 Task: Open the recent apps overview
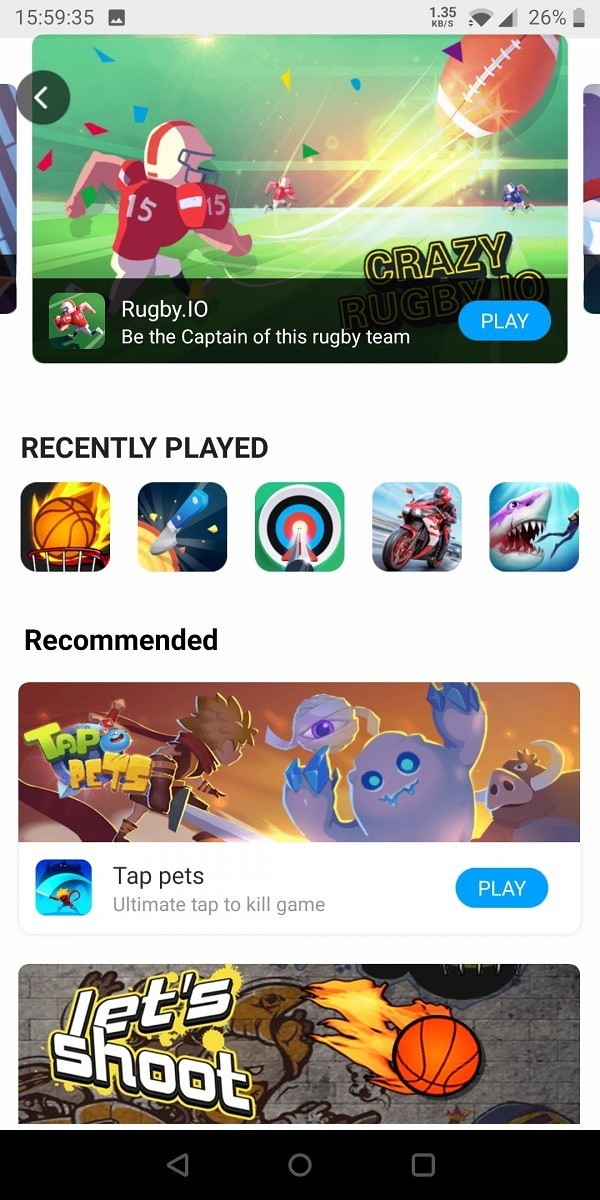pyautogui.click(x=423, y=1165)
